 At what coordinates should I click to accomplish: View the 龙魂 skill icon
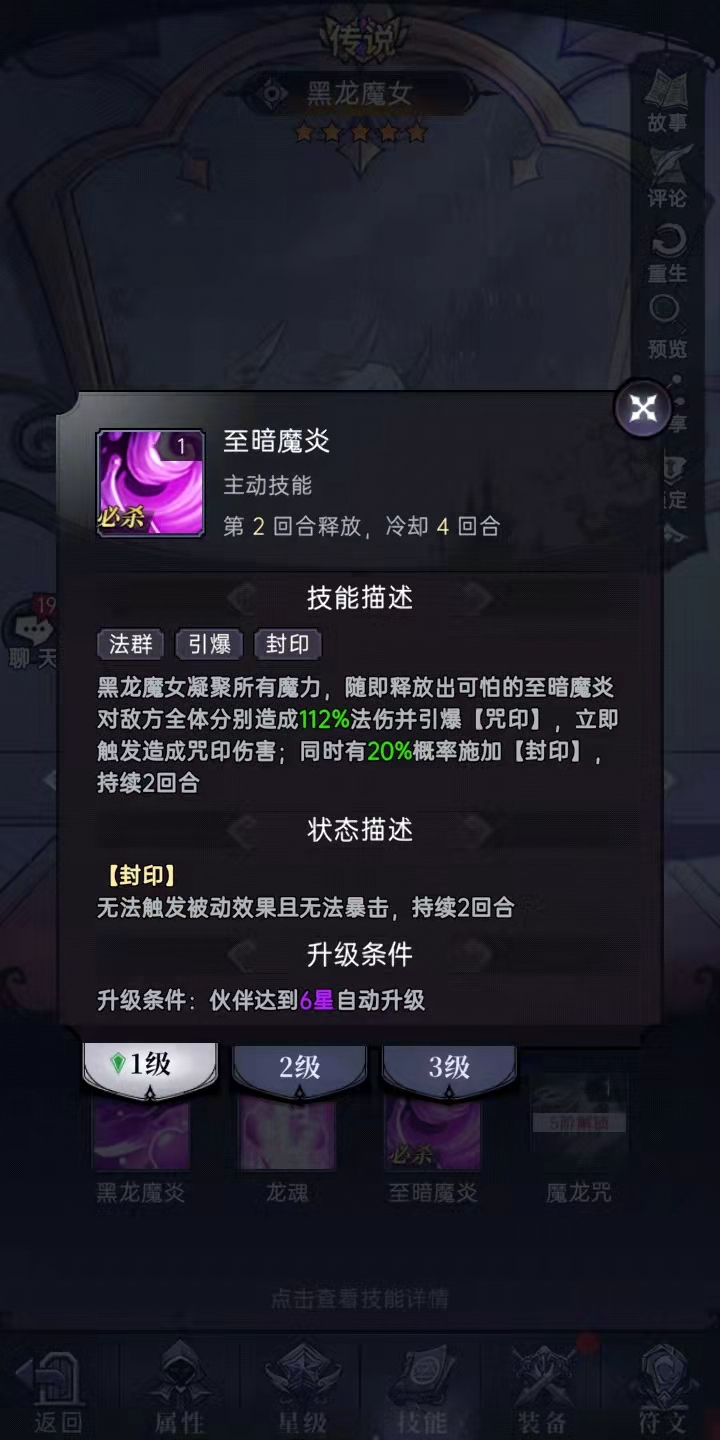pyautogui.click(x=288, y=1136)
